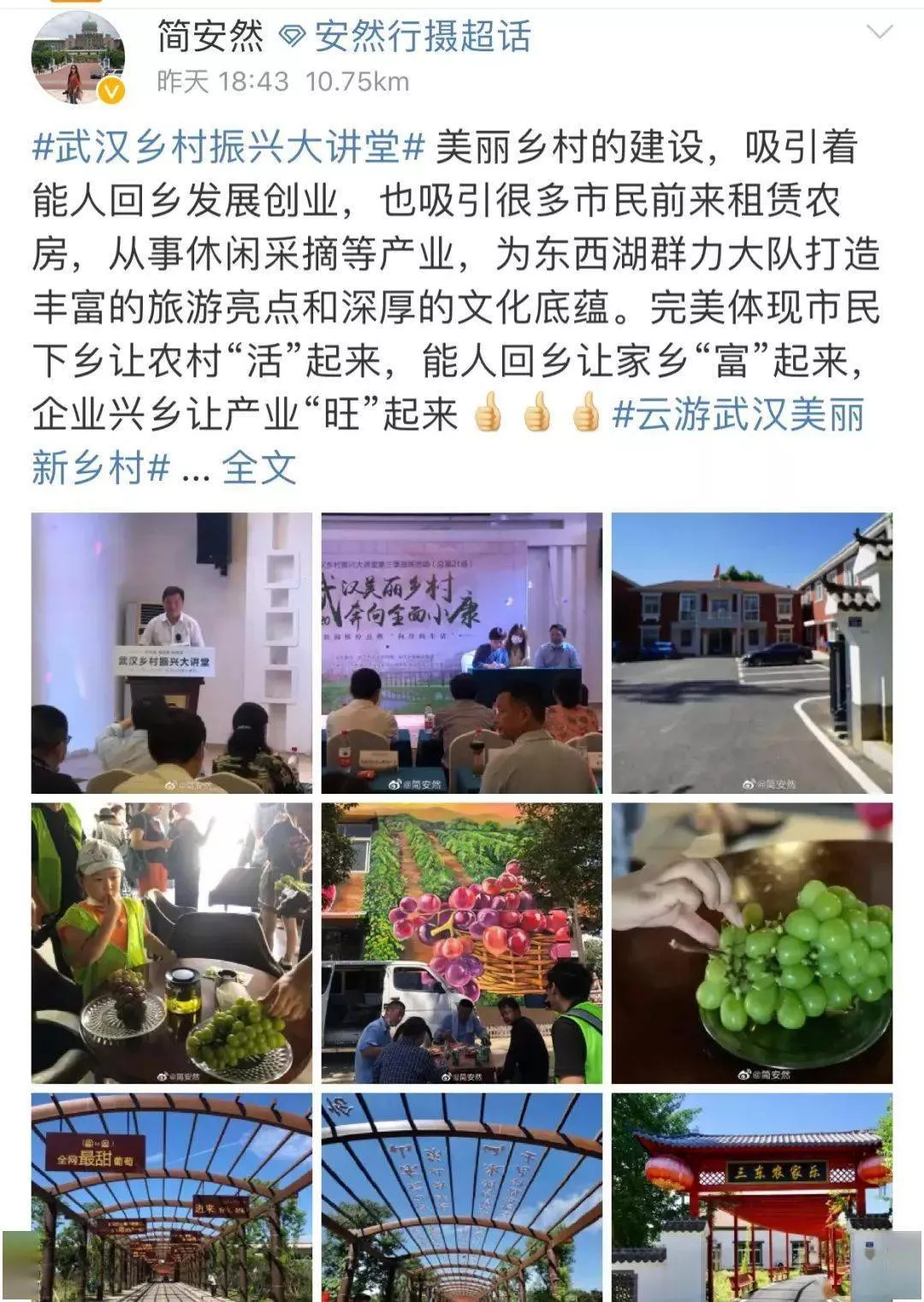This screenshot has width=924, height=1302.
Task: Open hashtag #武汉乡村振兴大讲堂#
Action: click(x=228, y=148)
